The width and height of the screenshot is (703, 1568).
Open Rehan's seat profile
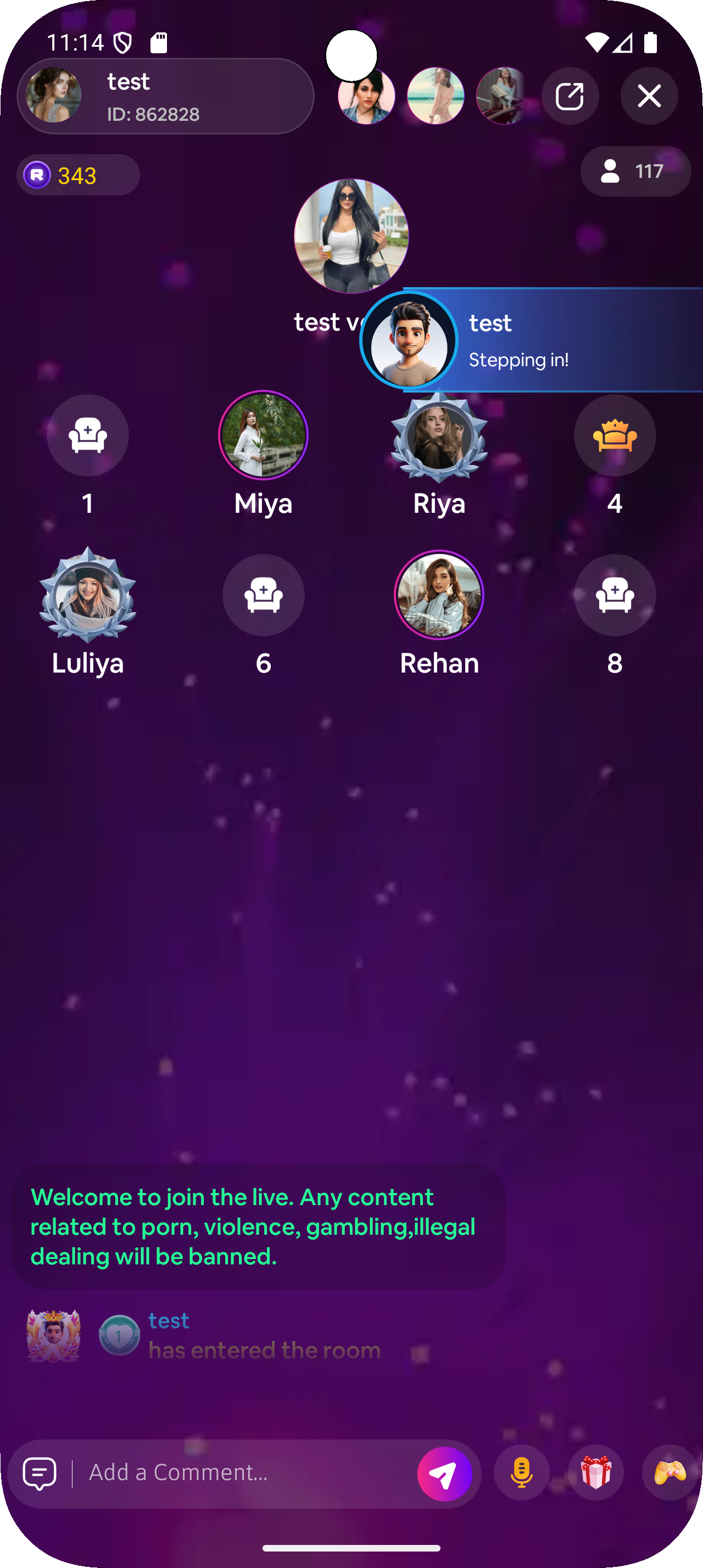pyautogui.click(x=439, y=595)
